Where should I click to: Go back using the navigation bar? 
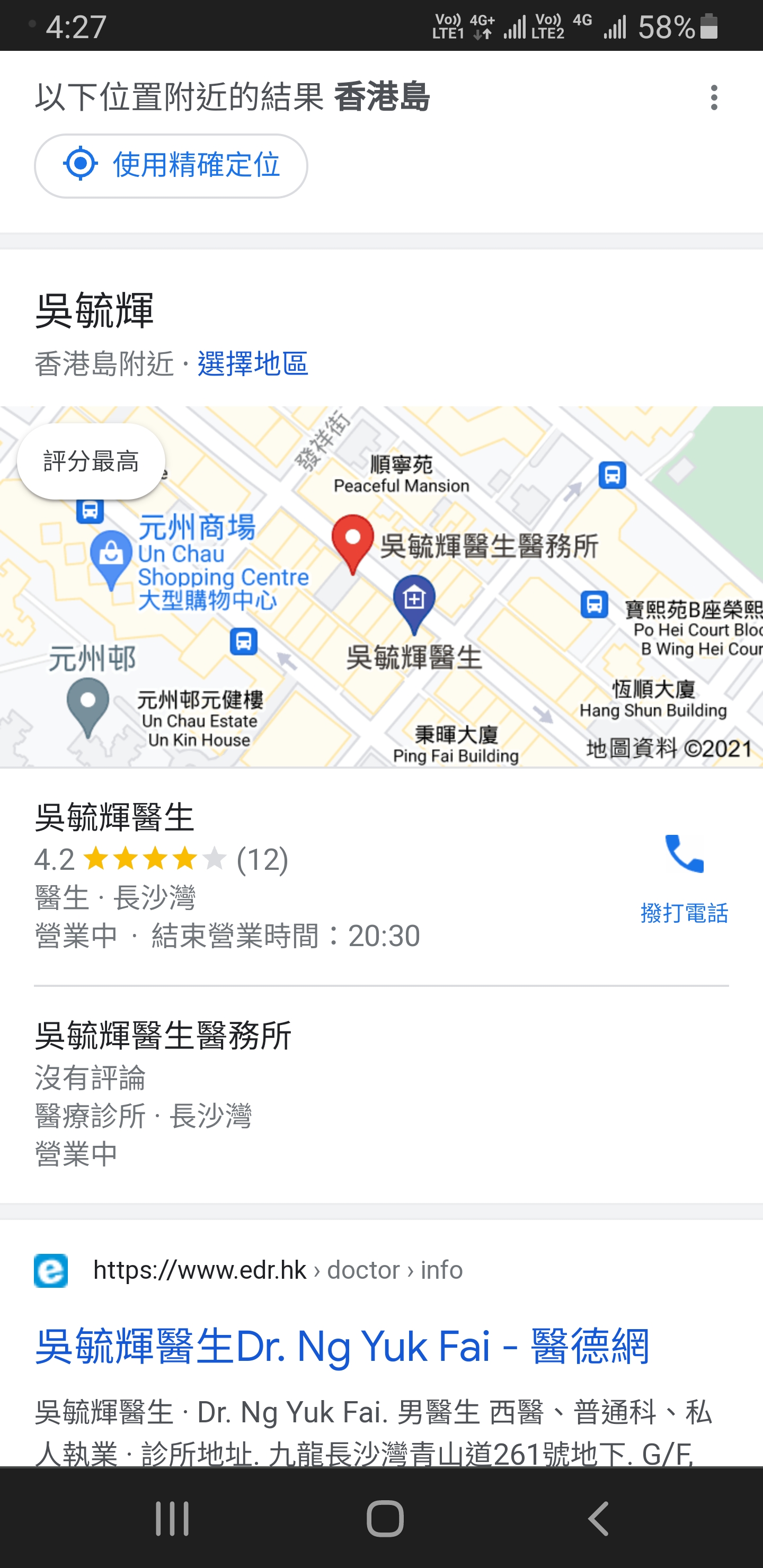(598, 1519)
